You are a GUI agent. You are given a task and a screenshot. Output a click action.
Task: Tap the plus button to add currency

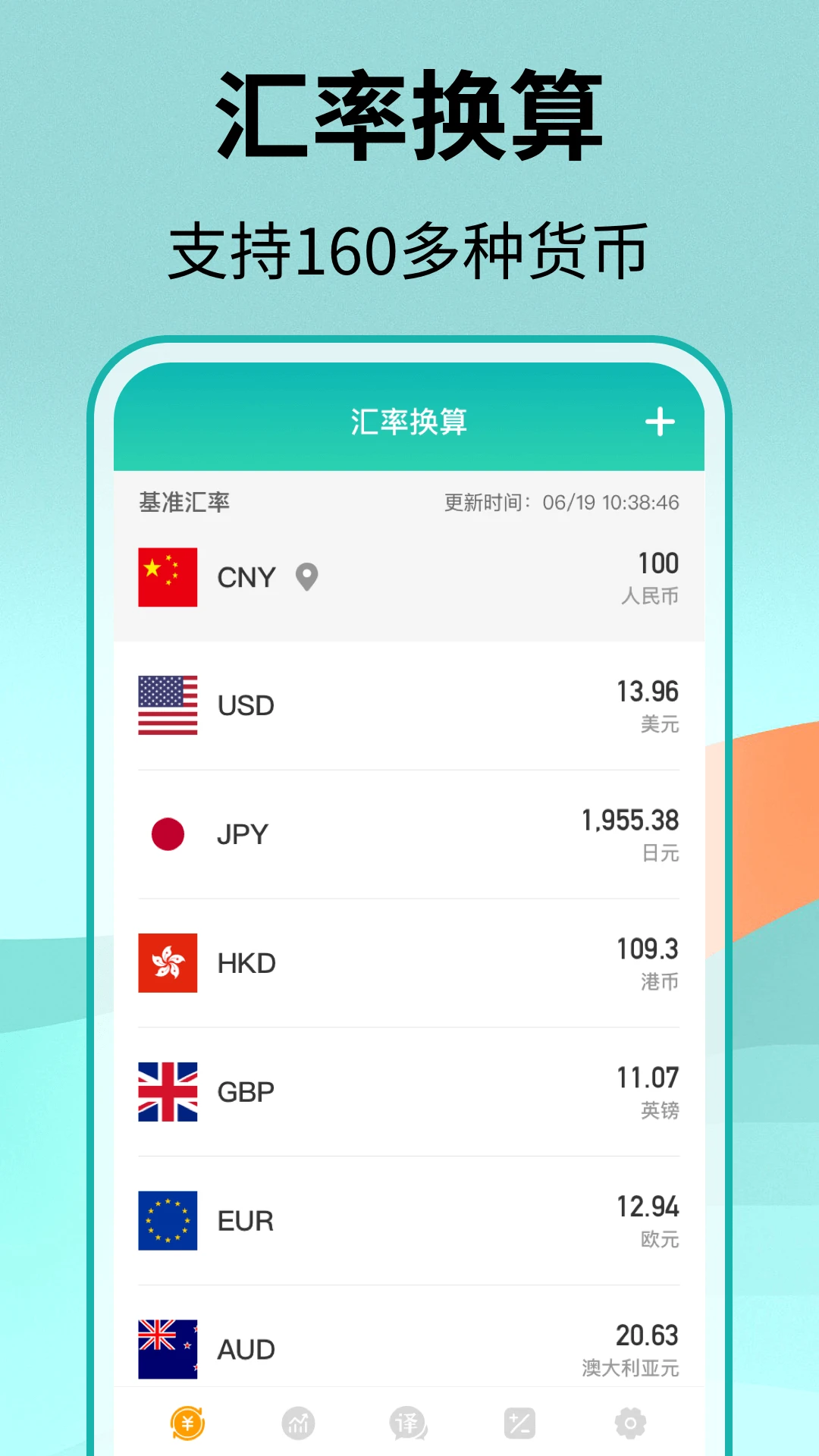click(x=660, y=422)
